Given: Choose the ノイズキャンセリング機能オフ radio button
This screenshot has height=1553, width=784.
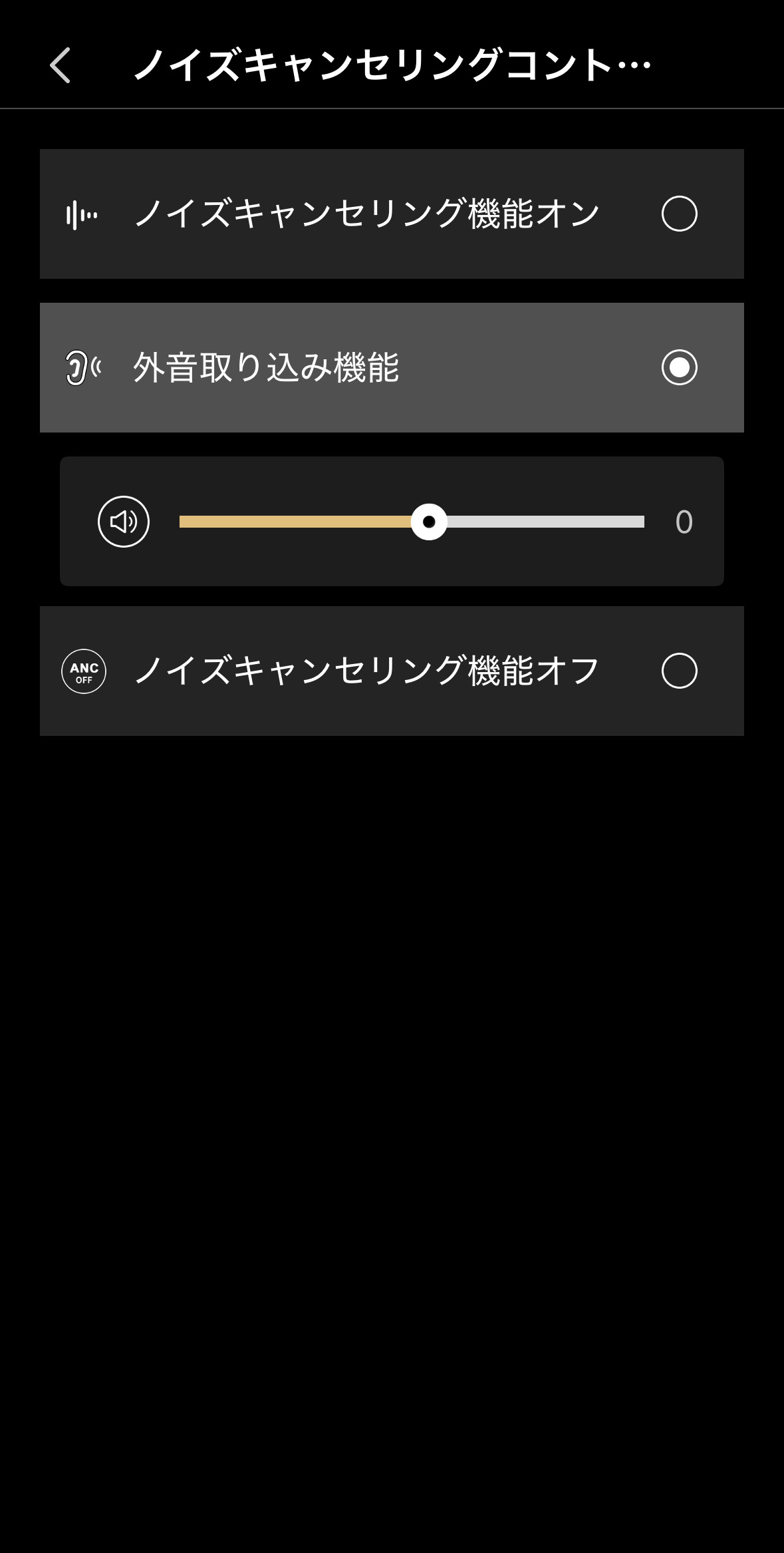Looking at the screenshot, I should coord(679,671).
